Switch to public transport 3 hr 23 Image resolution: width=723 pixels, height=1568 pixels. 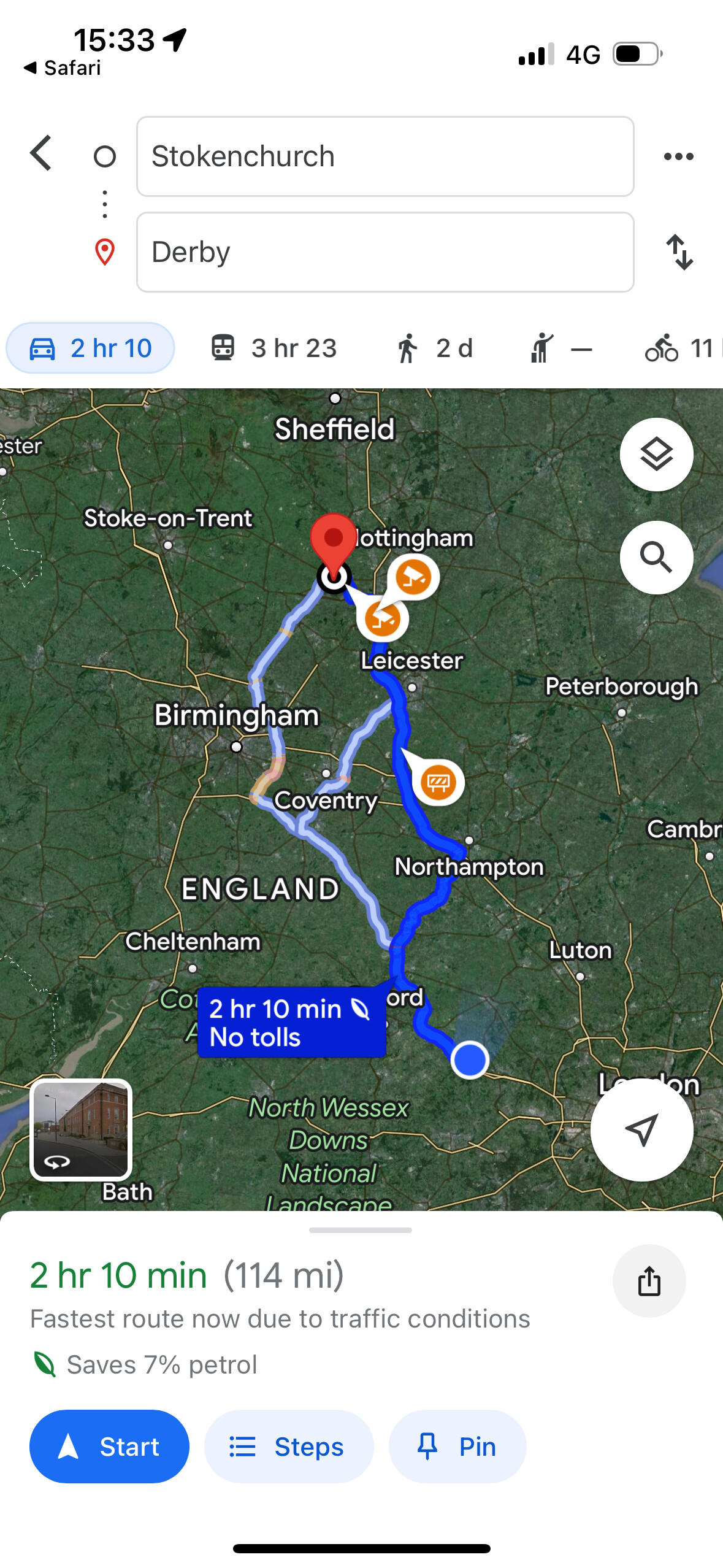[274, 348]
